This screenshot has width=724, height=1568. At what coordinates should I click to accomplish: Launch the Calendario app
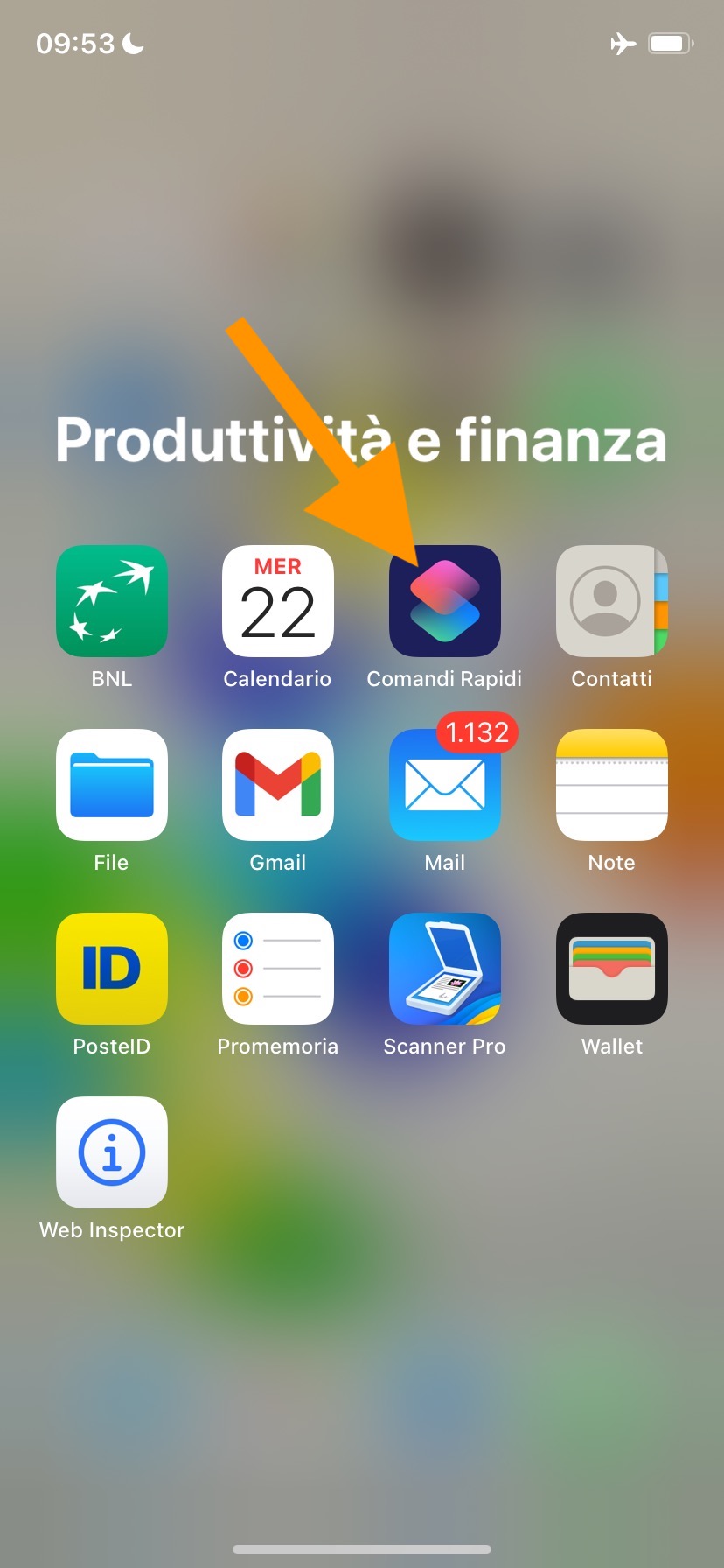(x=278, y=601)
